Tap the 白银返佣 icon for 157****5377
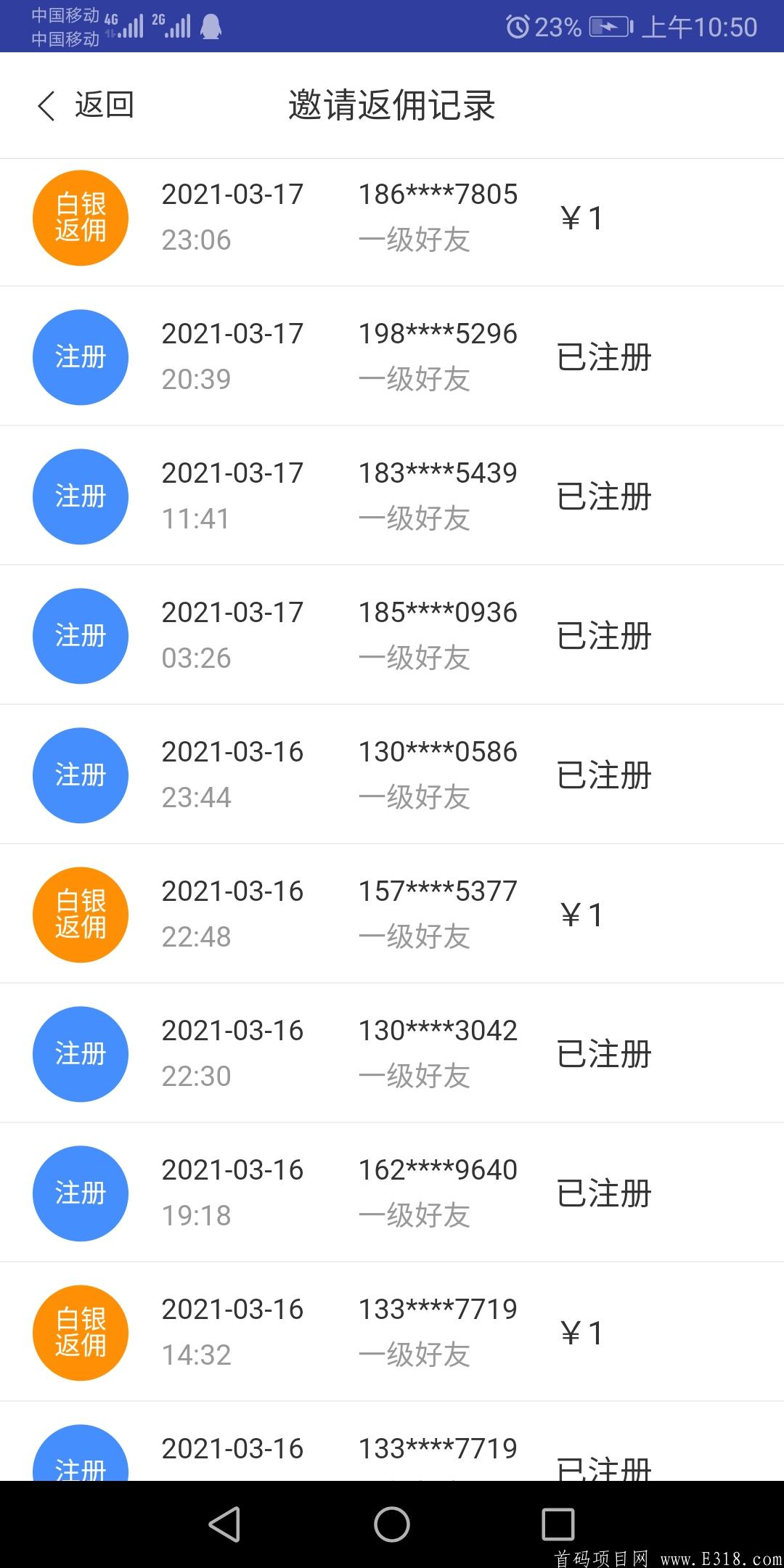 click(80, 914)
